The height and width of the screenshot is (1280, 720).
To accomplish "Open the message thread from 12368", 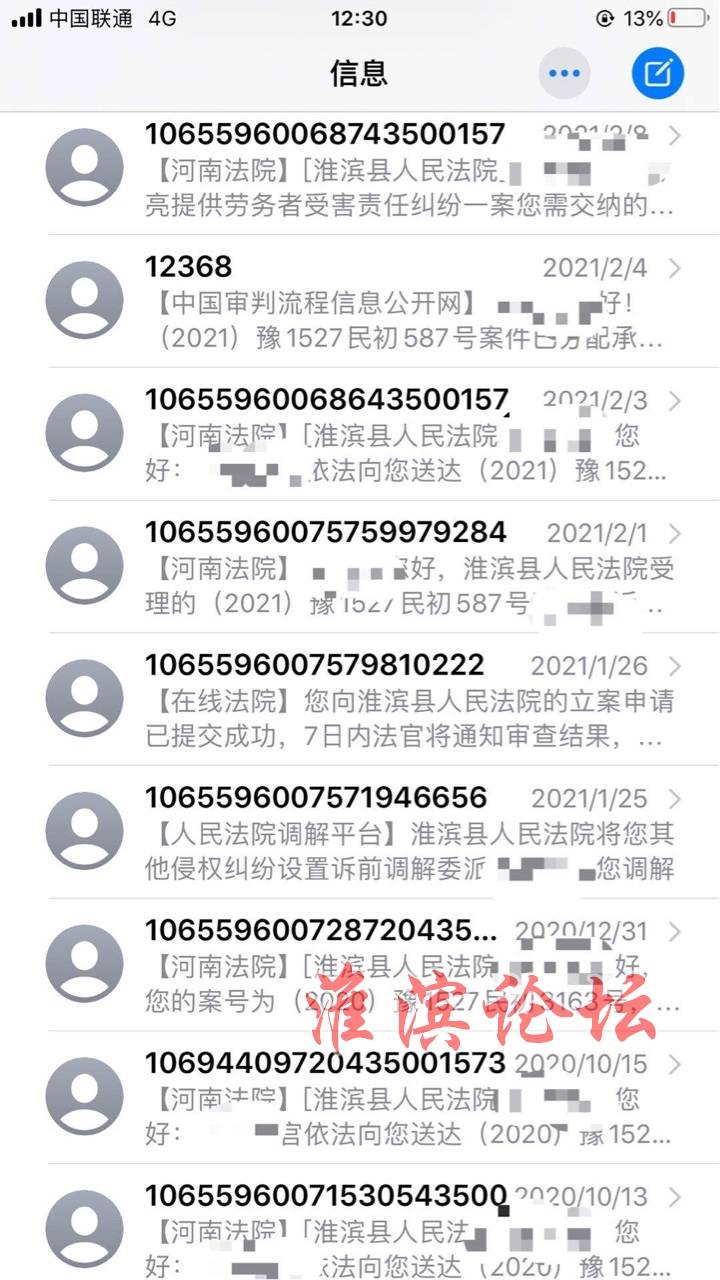I will (360, 301).
